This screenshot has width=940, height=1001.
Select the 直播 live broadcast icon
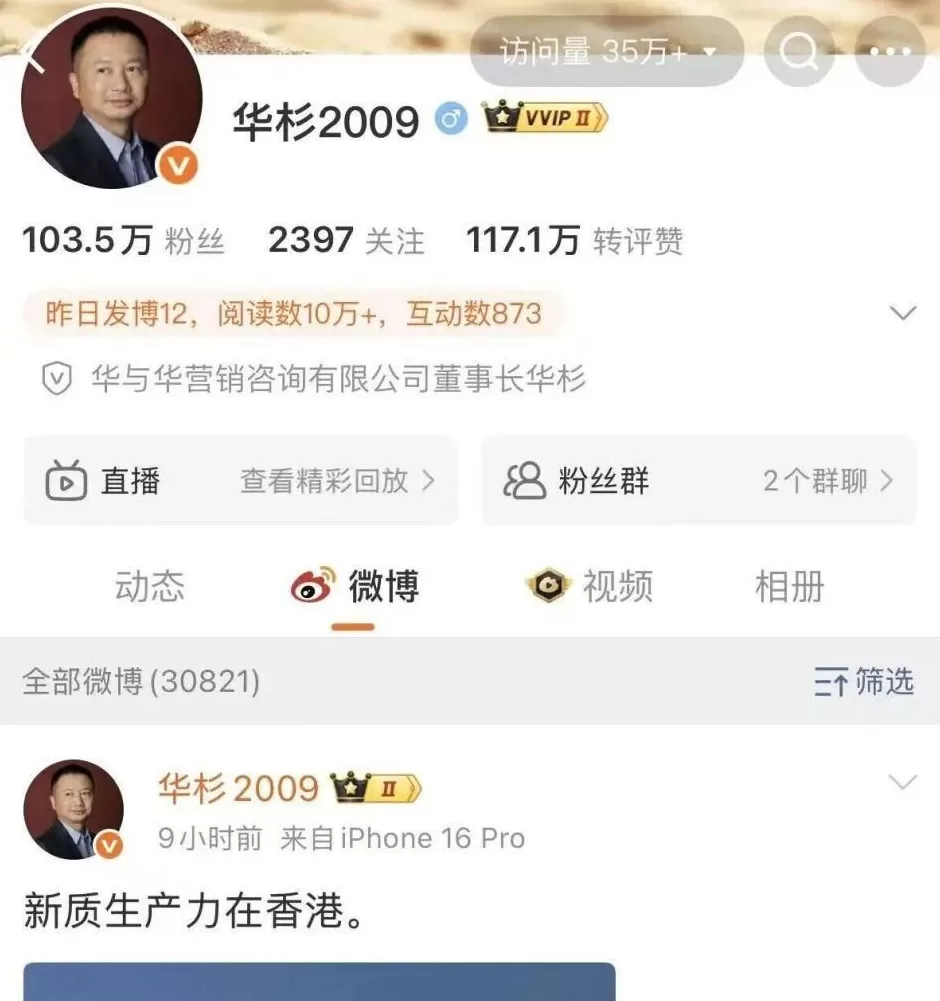pos(65,480)
